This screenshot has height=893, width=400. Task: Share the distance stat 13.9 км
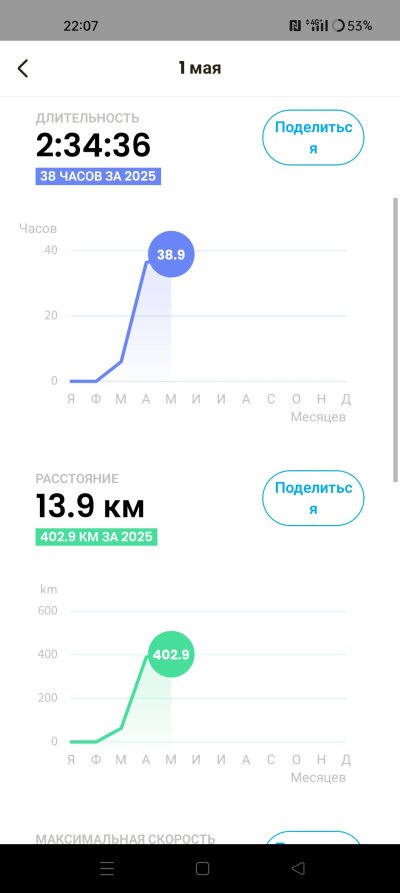313,498
